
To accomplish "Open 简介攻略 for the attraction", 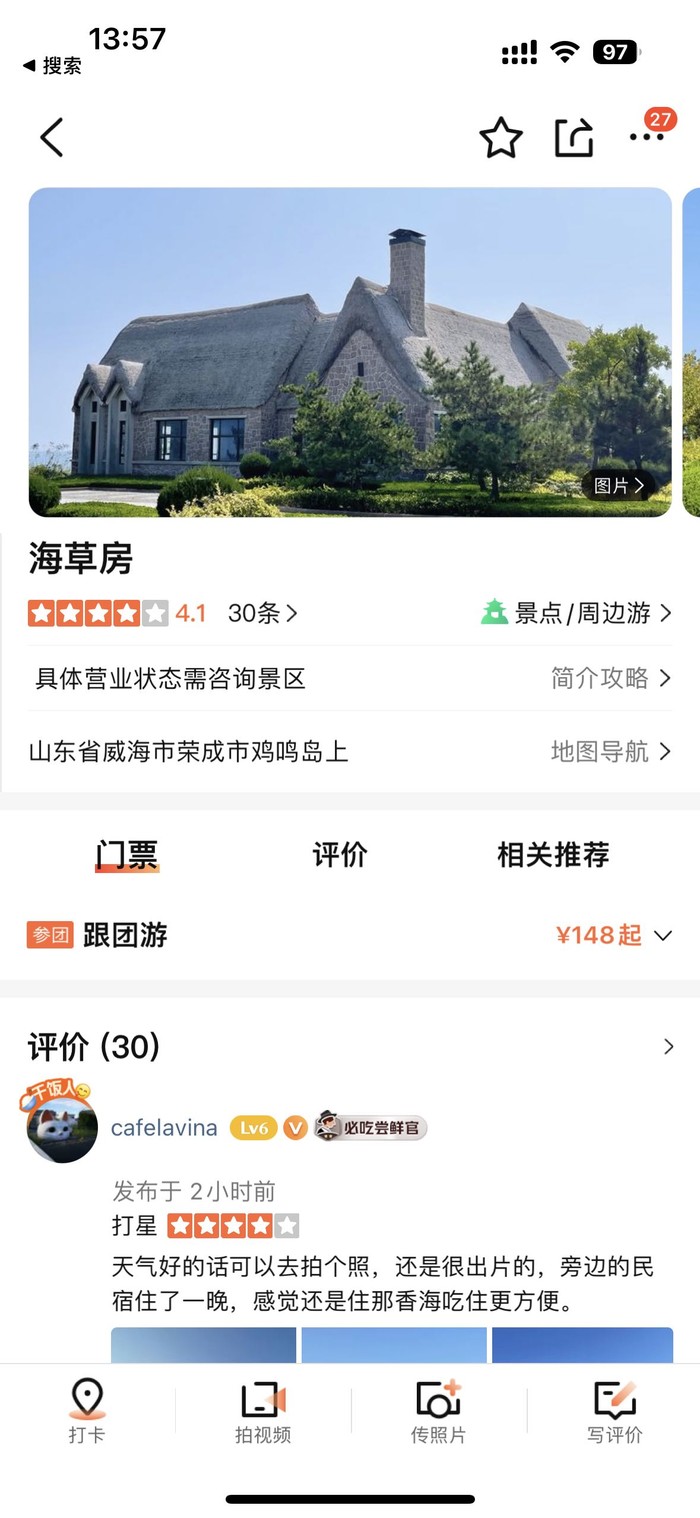I will [610, 678].
